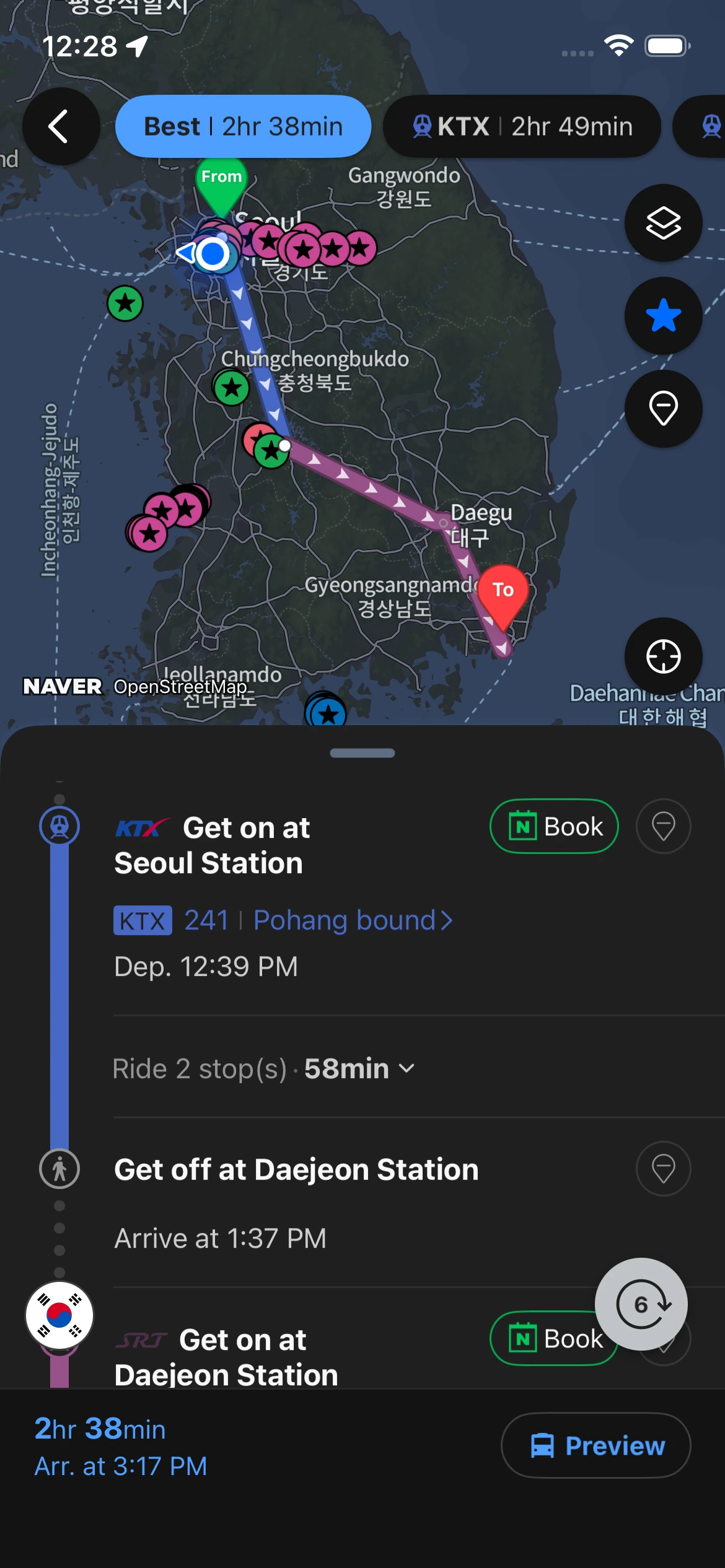Tap the KTX train icon on route option
The width and height of the screenshot is (725, 1568).
click(x=422, y=126)
